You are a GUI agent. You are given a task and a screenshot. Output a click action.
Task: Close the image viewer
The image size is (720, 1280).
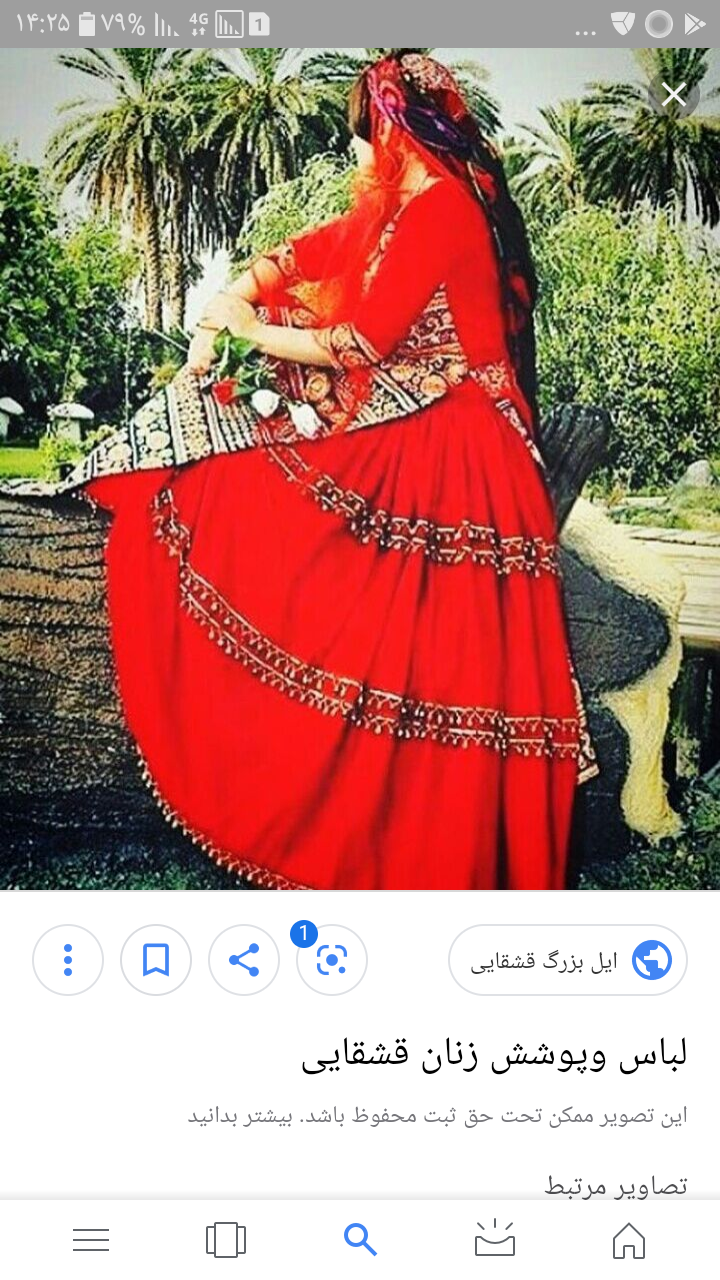click(673, 94)
